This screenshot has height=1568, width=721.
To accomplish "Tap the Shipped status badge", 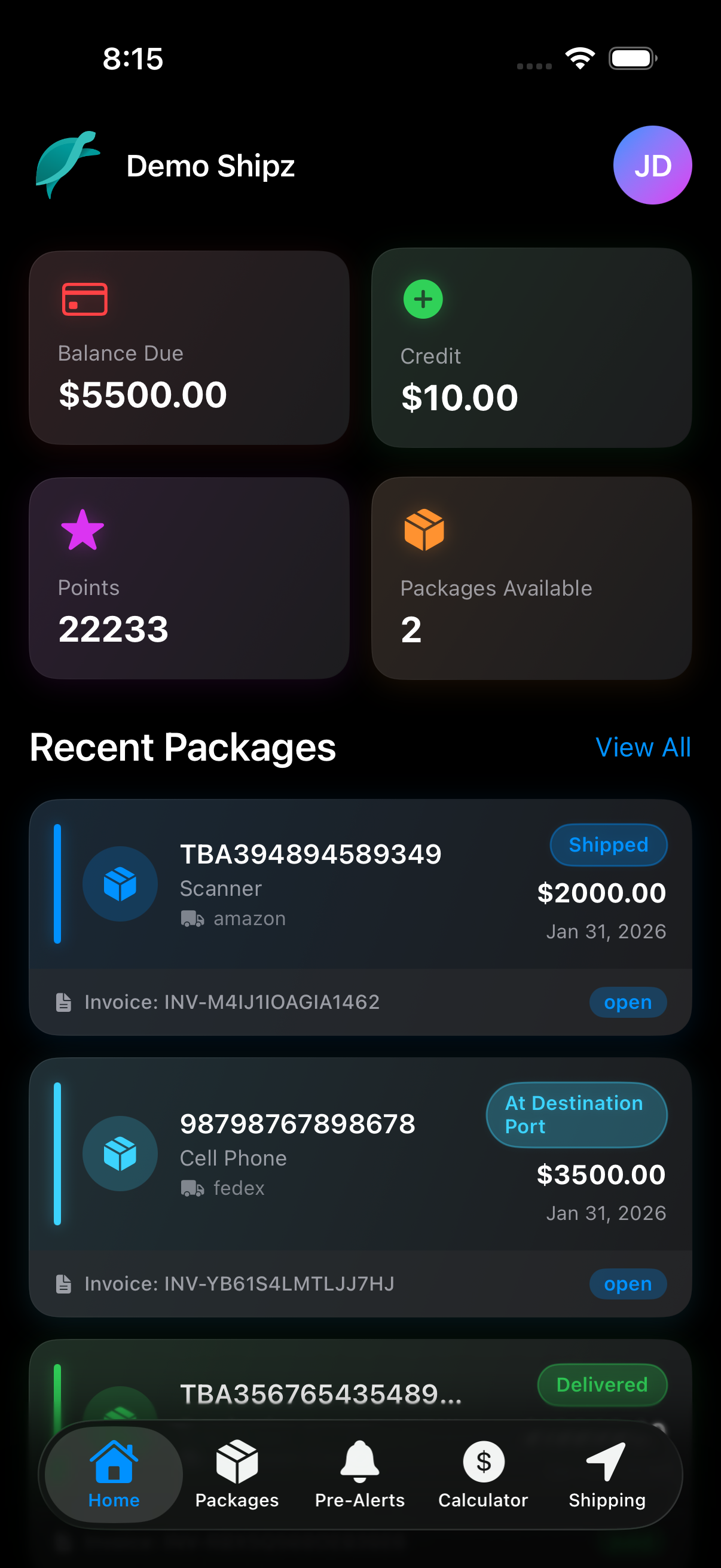I will click(608, 844).
